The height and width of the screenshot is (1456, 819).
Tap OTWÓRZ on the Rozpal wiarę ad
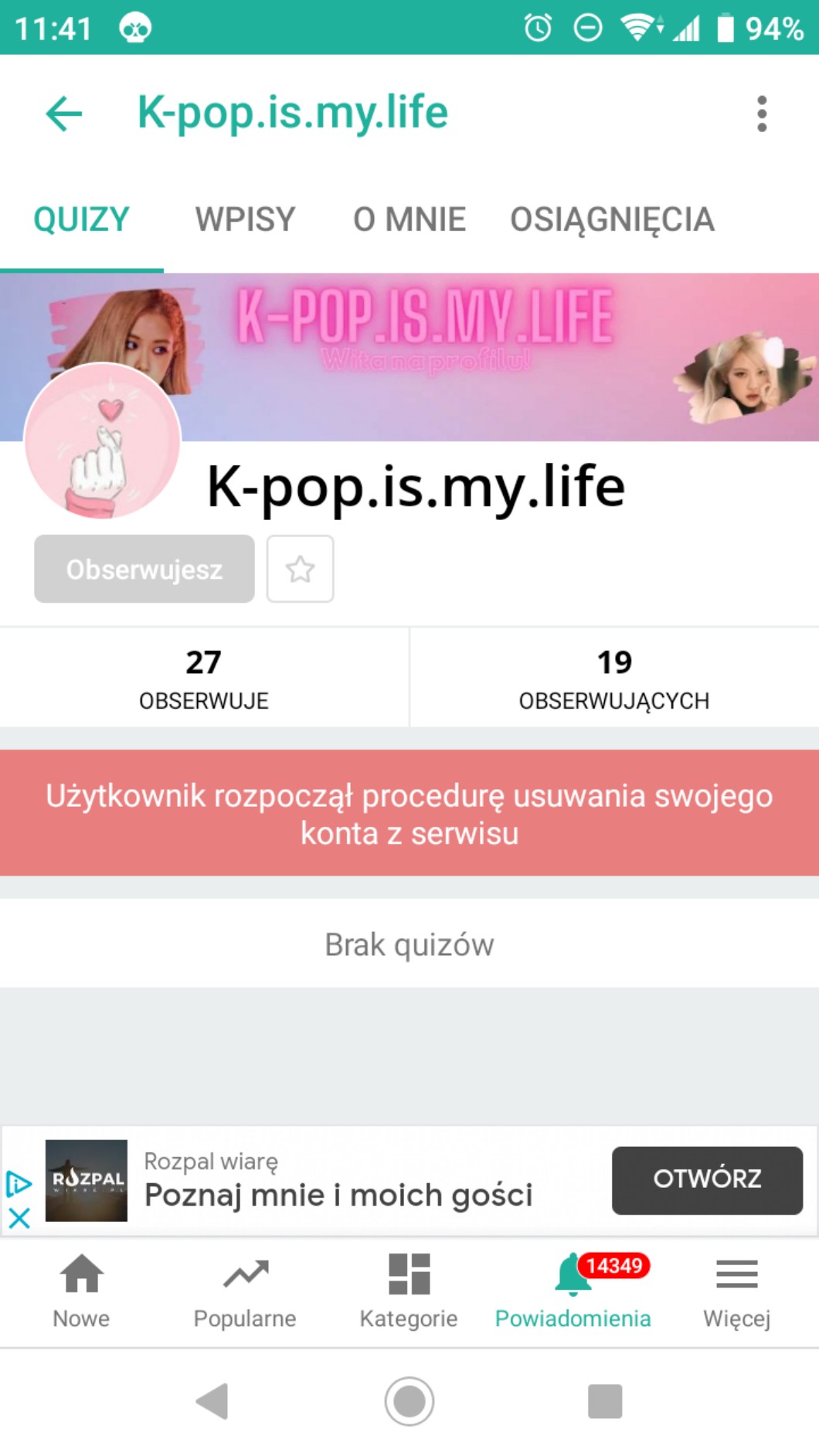pos(707,1179)
